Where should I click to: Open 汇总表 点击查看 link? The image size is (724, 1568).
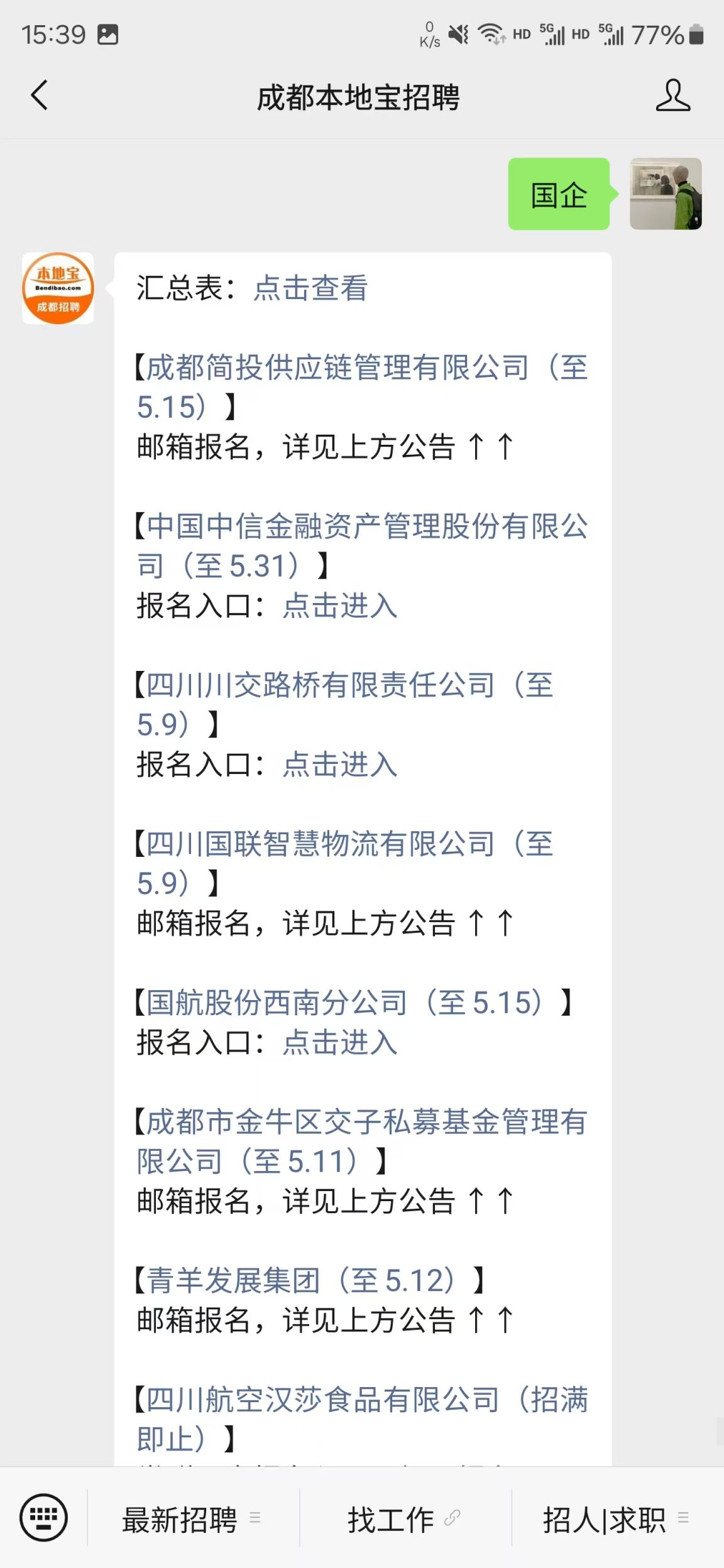[x=310, y=288]
